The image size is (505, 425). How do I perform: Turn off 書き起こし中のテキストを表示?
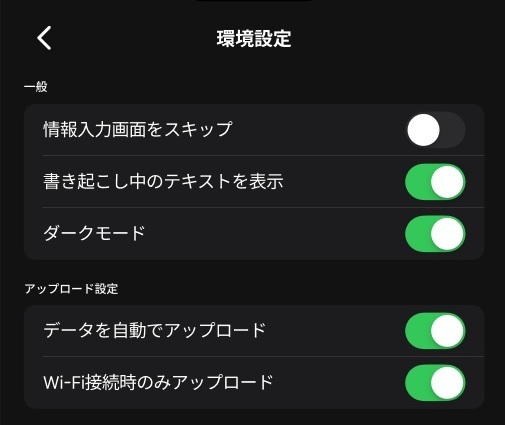tap(435, 182)
